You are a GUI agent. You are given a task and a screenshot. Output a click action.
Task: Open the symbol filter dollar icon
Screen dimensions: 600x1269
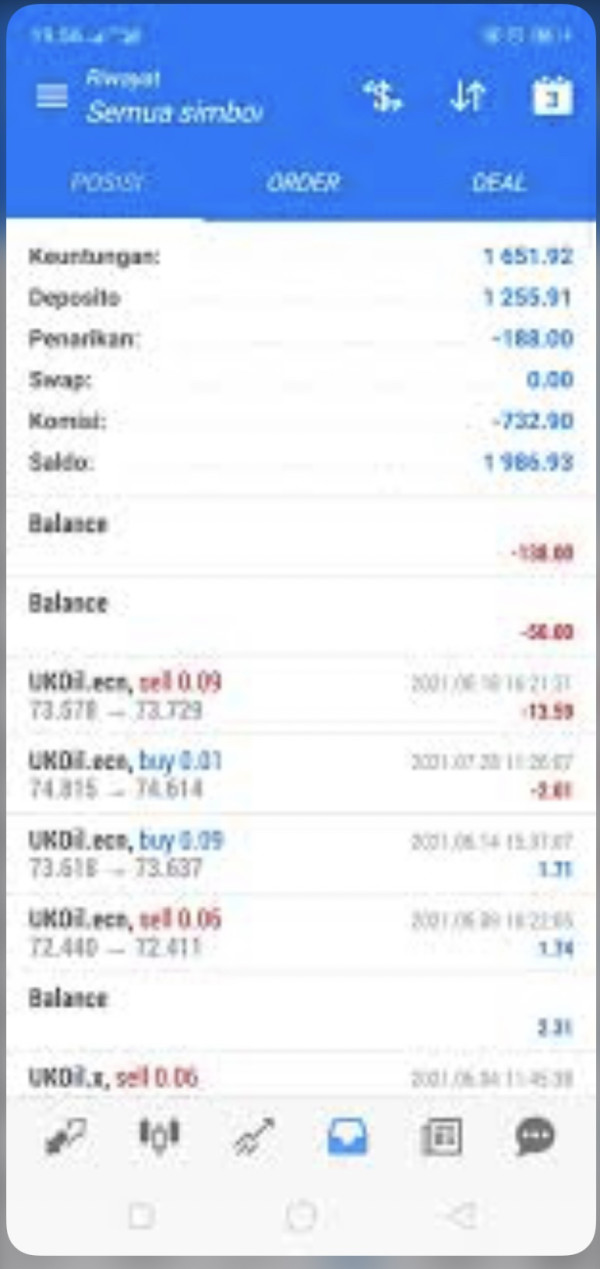click(x=382, y=97)
